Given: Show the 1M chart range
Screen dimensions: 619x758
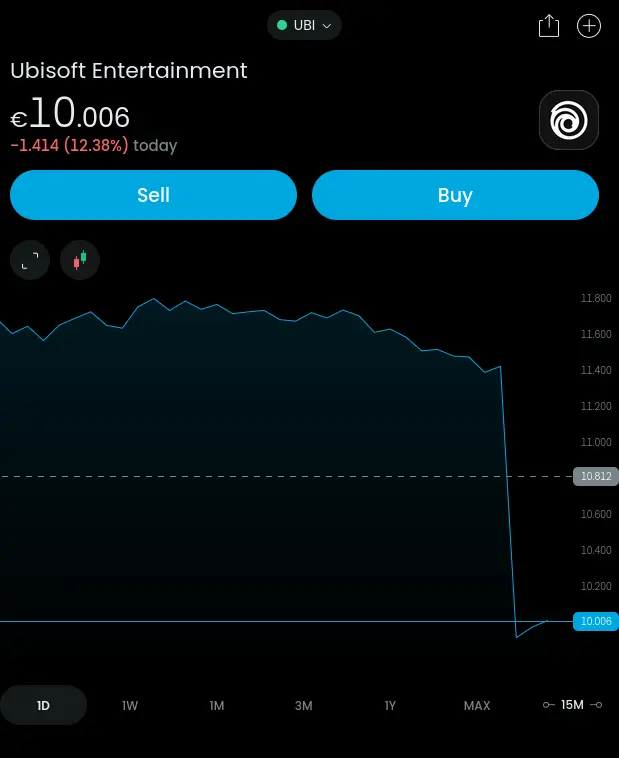Looking at the screenshot, I should coord(217,705).
